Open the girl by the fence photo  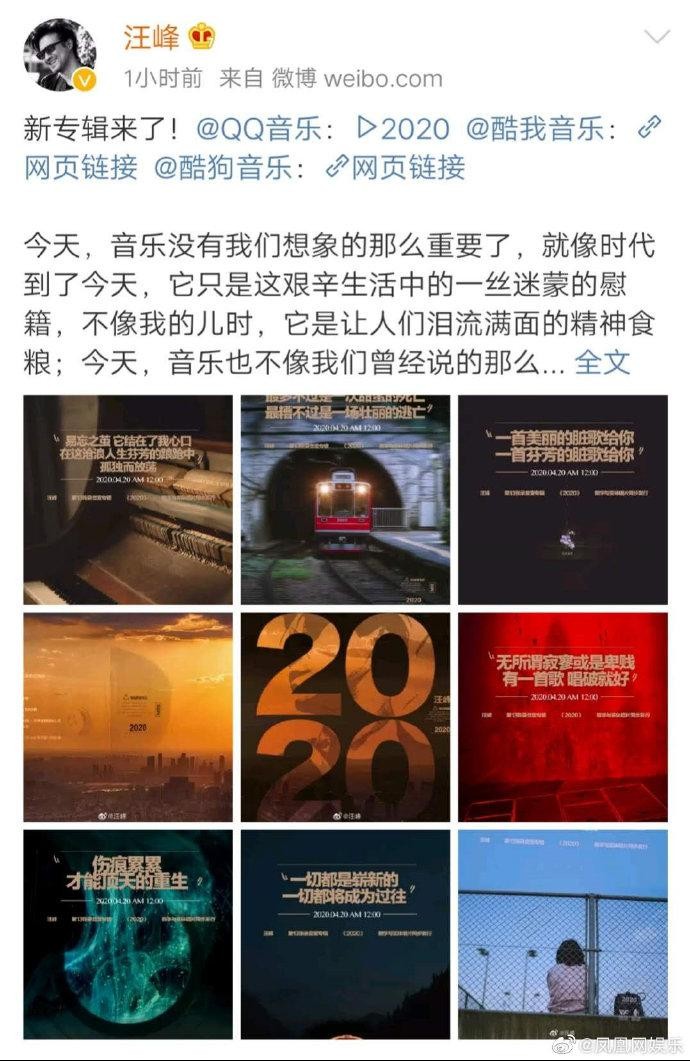click(563, 934)
